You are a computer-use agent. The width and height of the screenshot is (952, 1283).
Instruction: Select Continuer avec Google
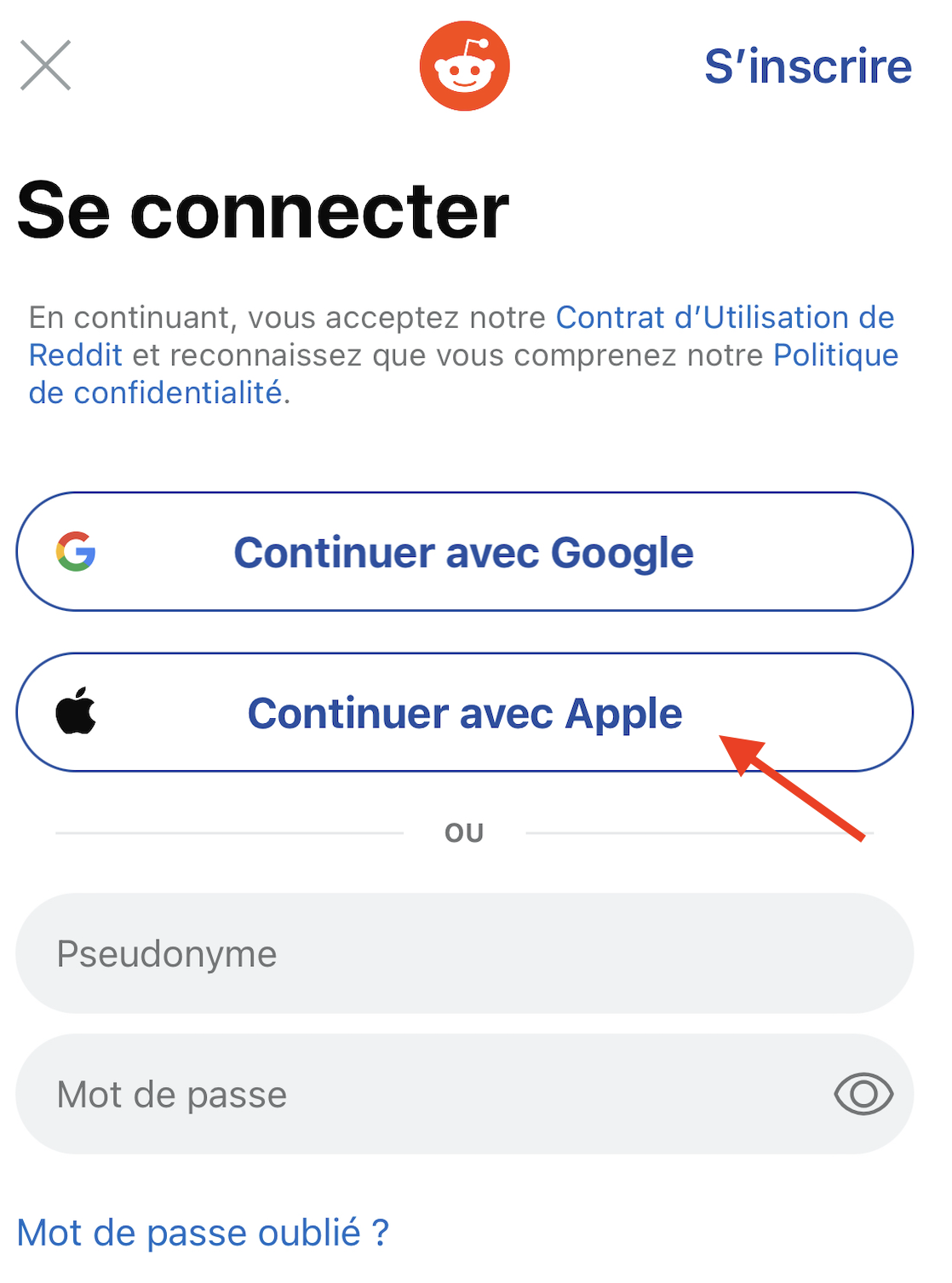[x=464, y=552]
